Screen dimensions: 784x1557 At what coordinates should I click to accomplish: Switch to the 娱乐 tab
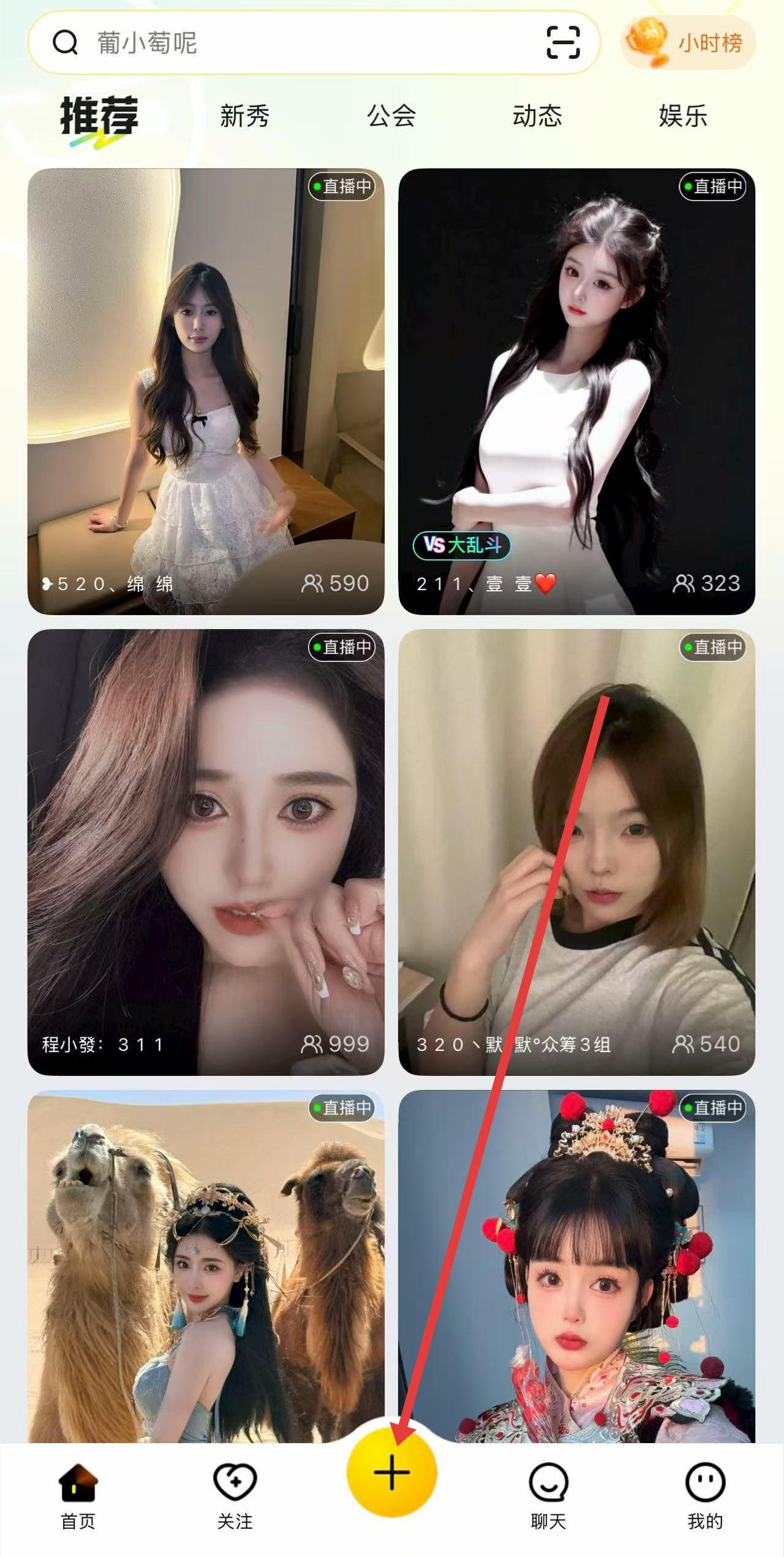pyautogui.click(x=683, y=116)
